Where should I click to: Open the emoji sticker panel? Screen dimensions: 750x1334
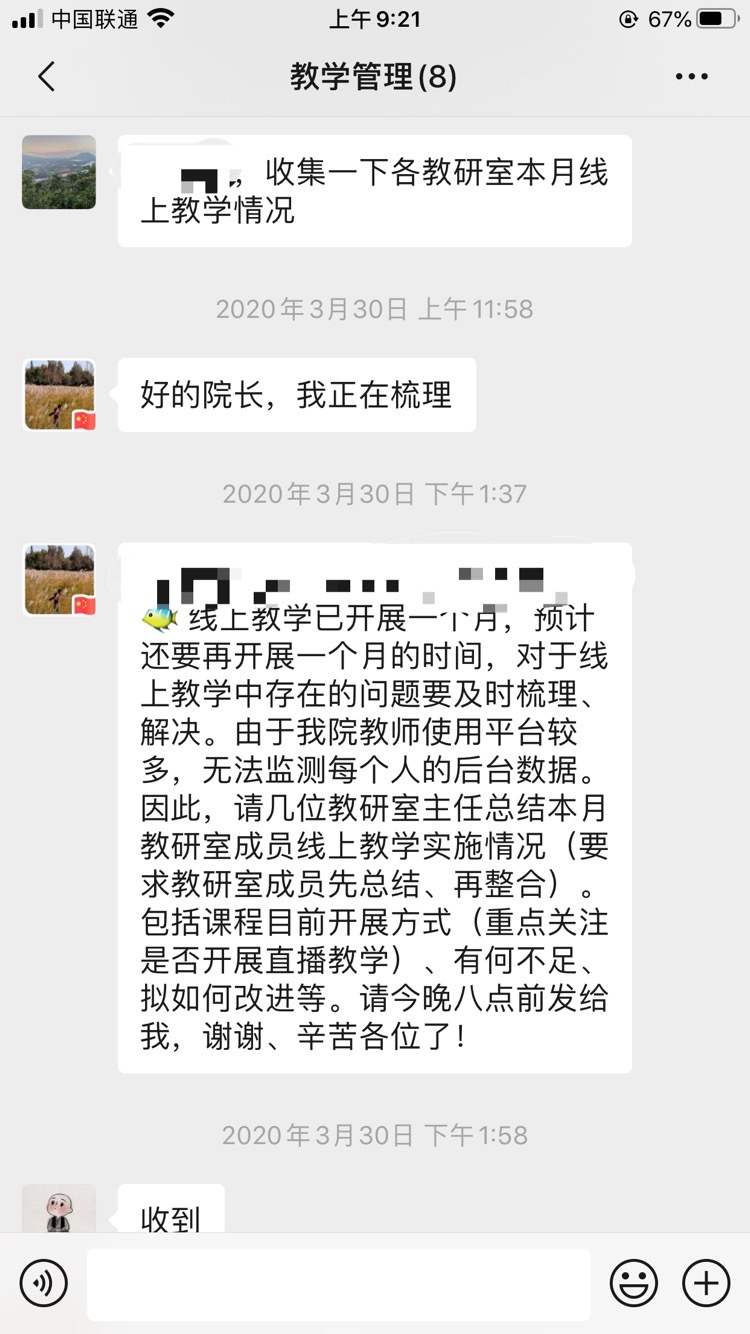click(x=634, y=1283)
